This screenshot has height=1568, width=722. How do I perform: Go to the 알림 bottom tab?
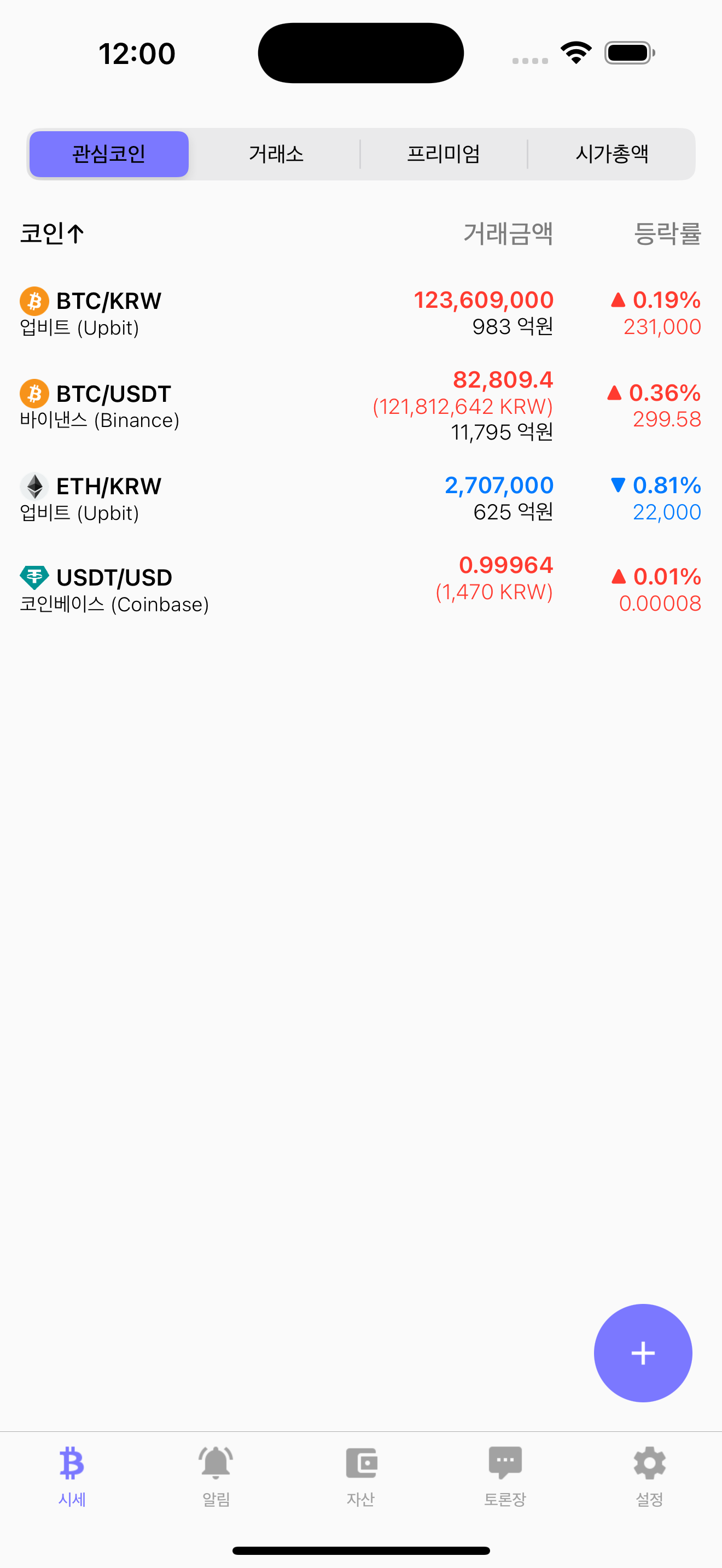click(216, 1477)
